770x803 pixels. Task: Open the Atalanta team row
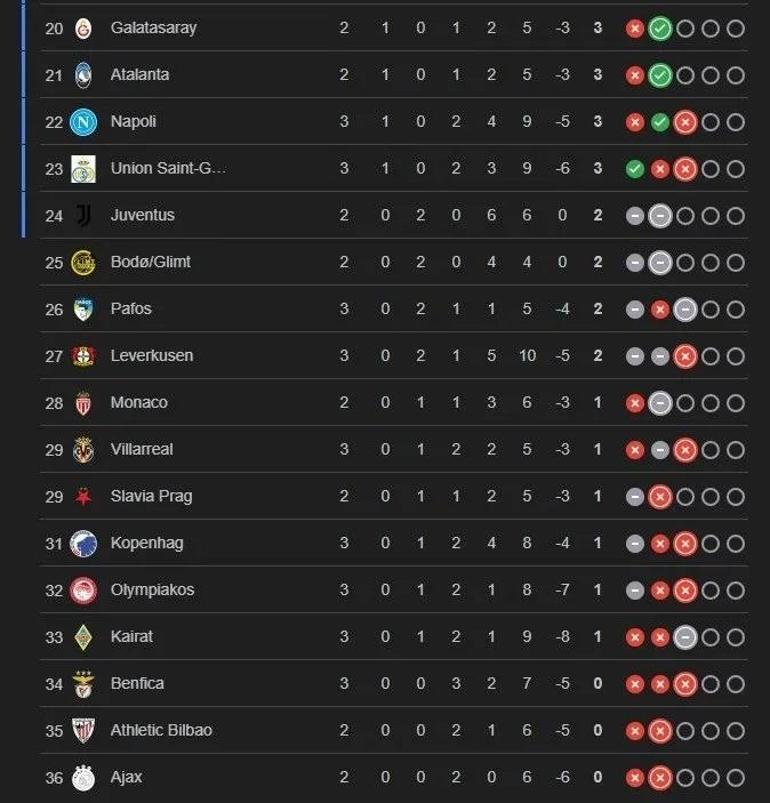click(x=139, y=75)
